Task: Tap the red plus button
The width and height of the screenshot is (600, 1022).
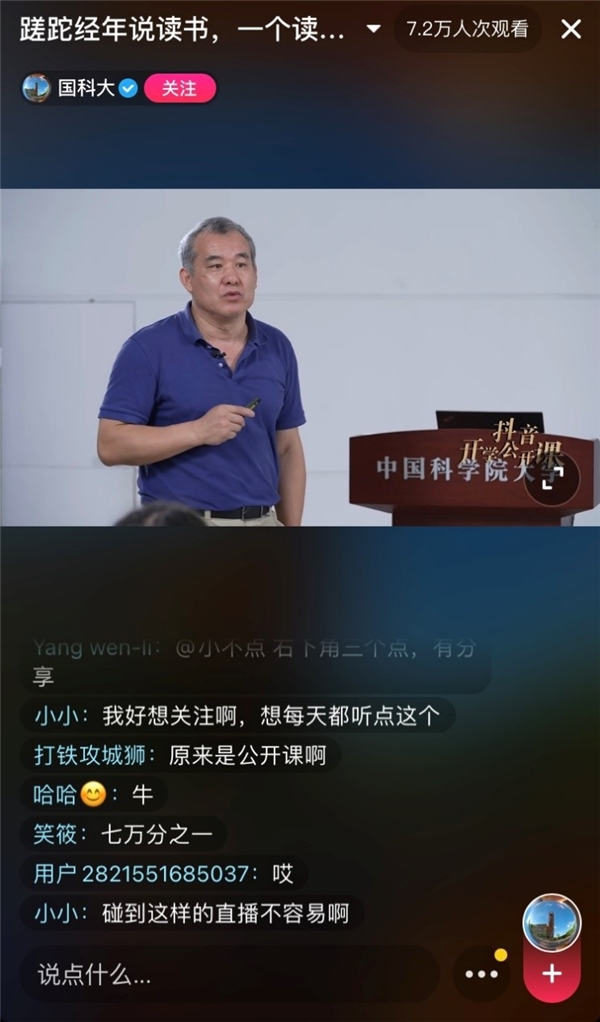Action: 552,973
